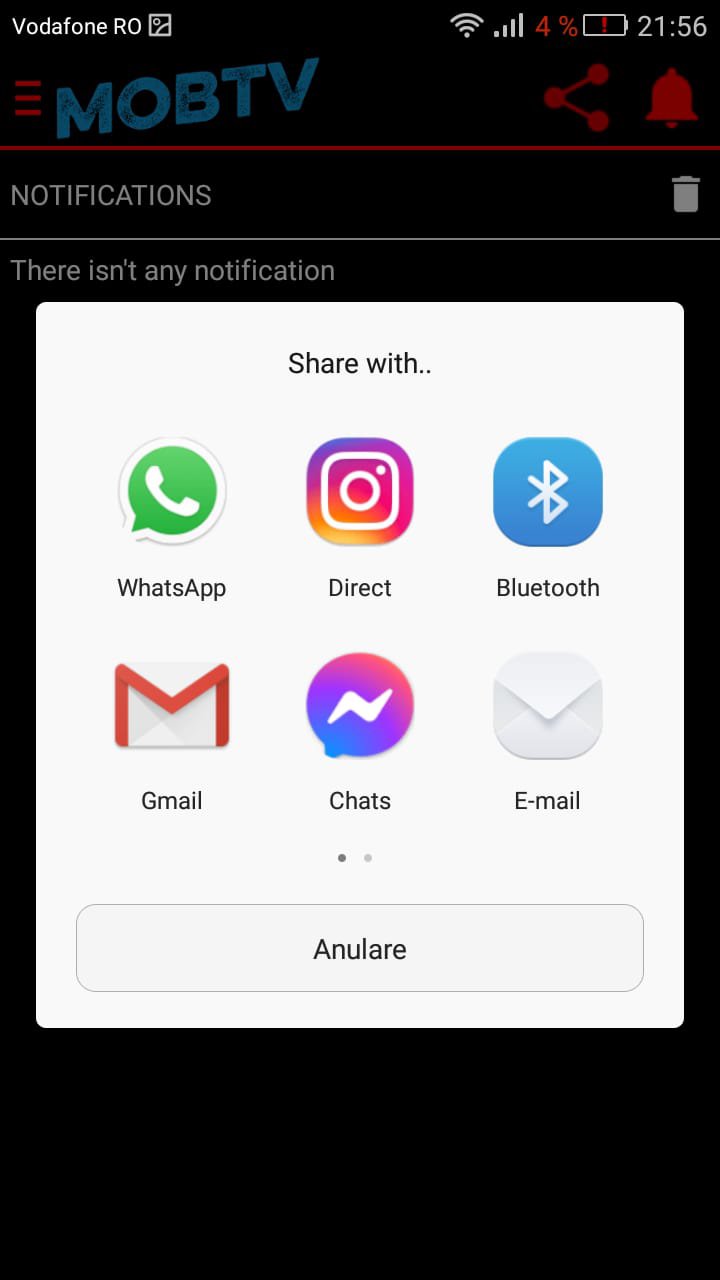Open Gmail to share content
Viewport: 720px width, 1280px height.
coord(171,704)
